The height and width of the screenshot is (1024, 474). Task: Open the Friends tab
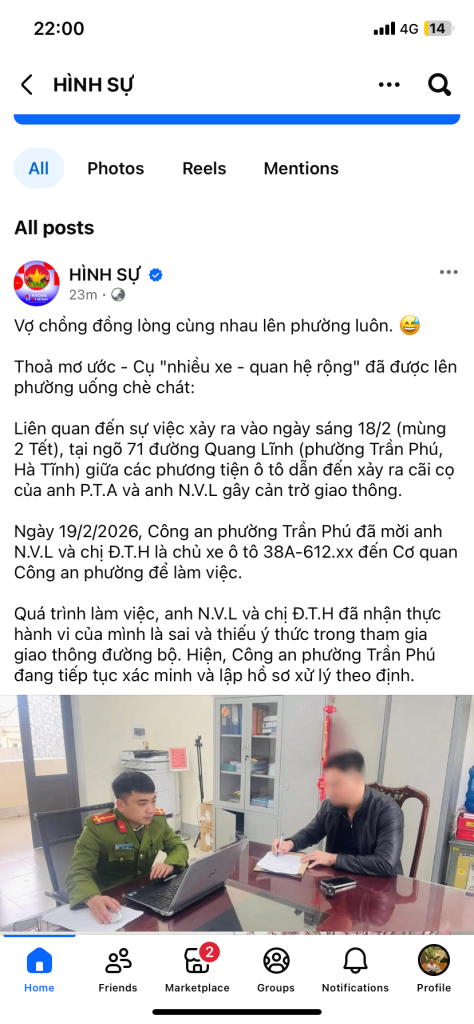(118, 970)
